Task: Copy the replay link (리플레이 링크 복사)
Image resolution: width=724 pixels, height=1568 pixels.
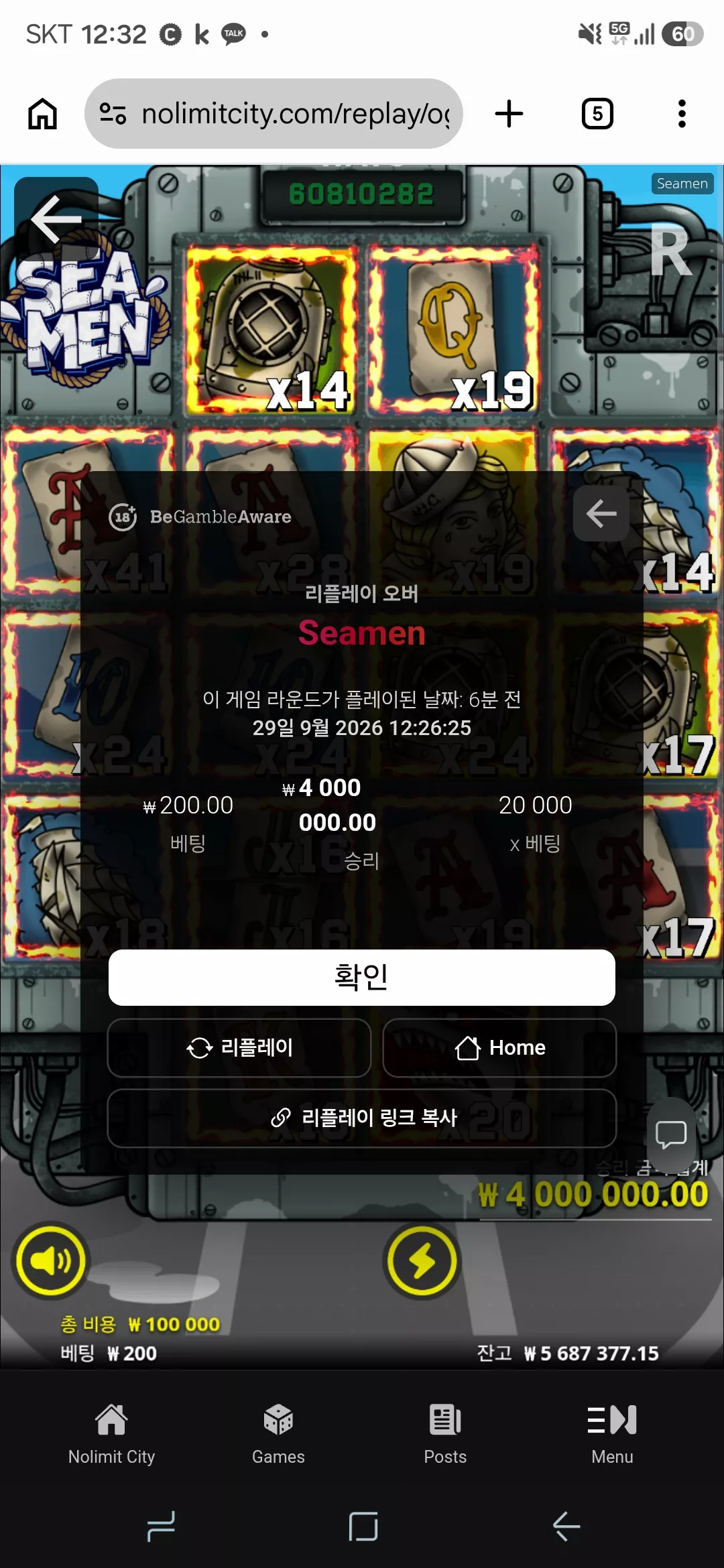Action: [x=362, y=1118]
